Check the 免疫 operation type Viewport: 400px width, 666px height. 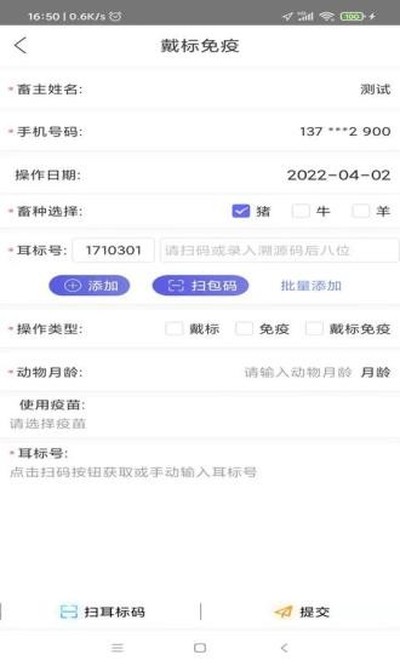point(244,329)
